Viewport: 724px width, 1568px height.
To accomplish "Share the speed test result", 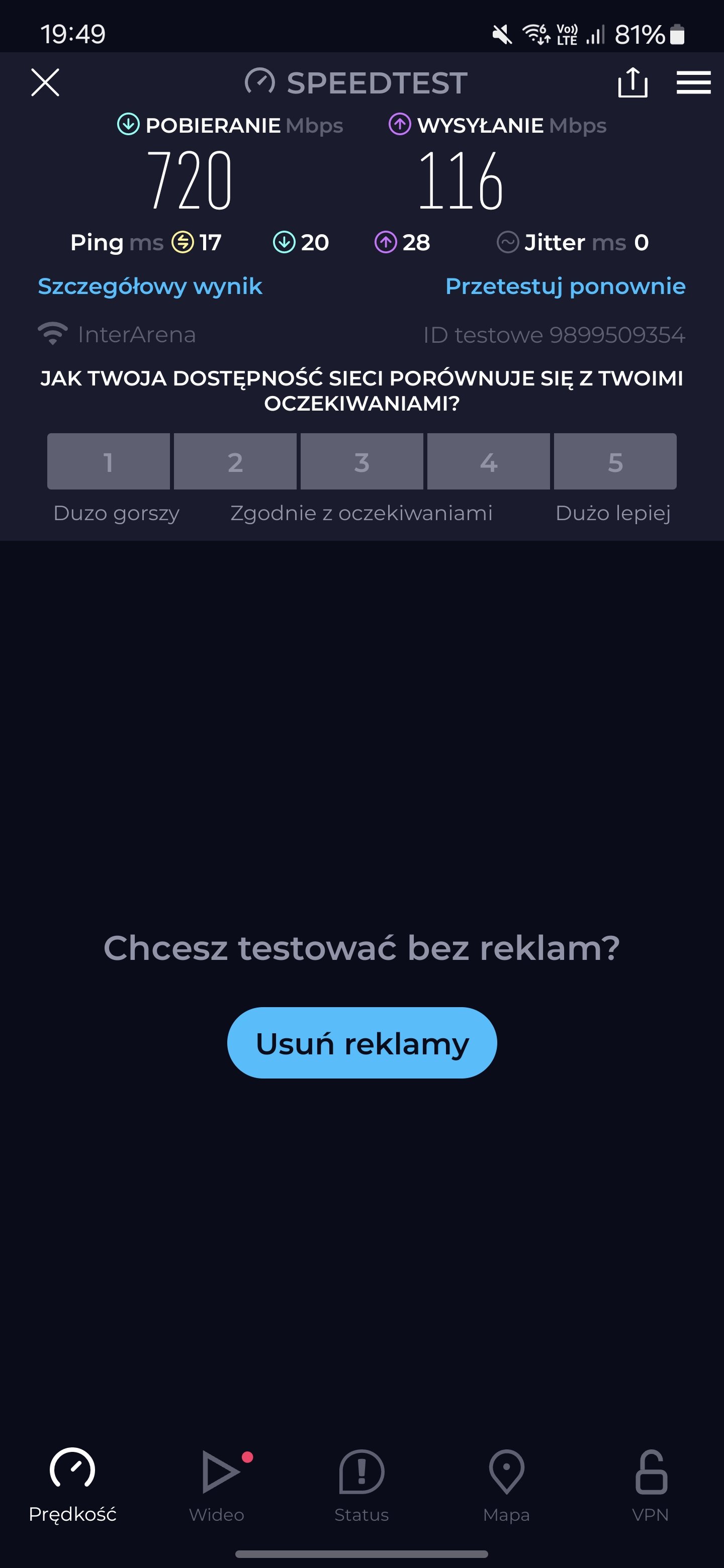I will click(632, 82).
